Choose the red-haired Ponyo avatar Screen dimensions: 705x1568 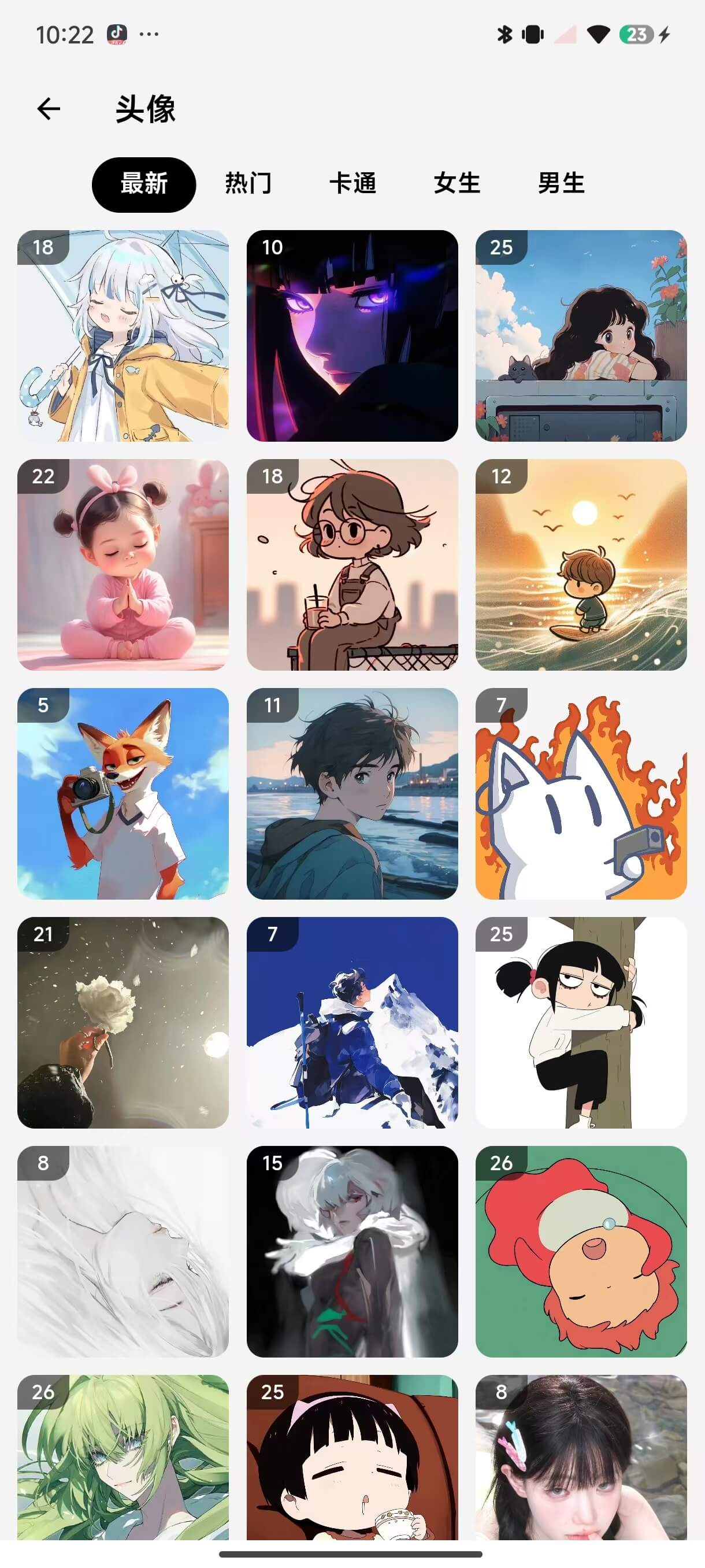(x=581, y=1251)
